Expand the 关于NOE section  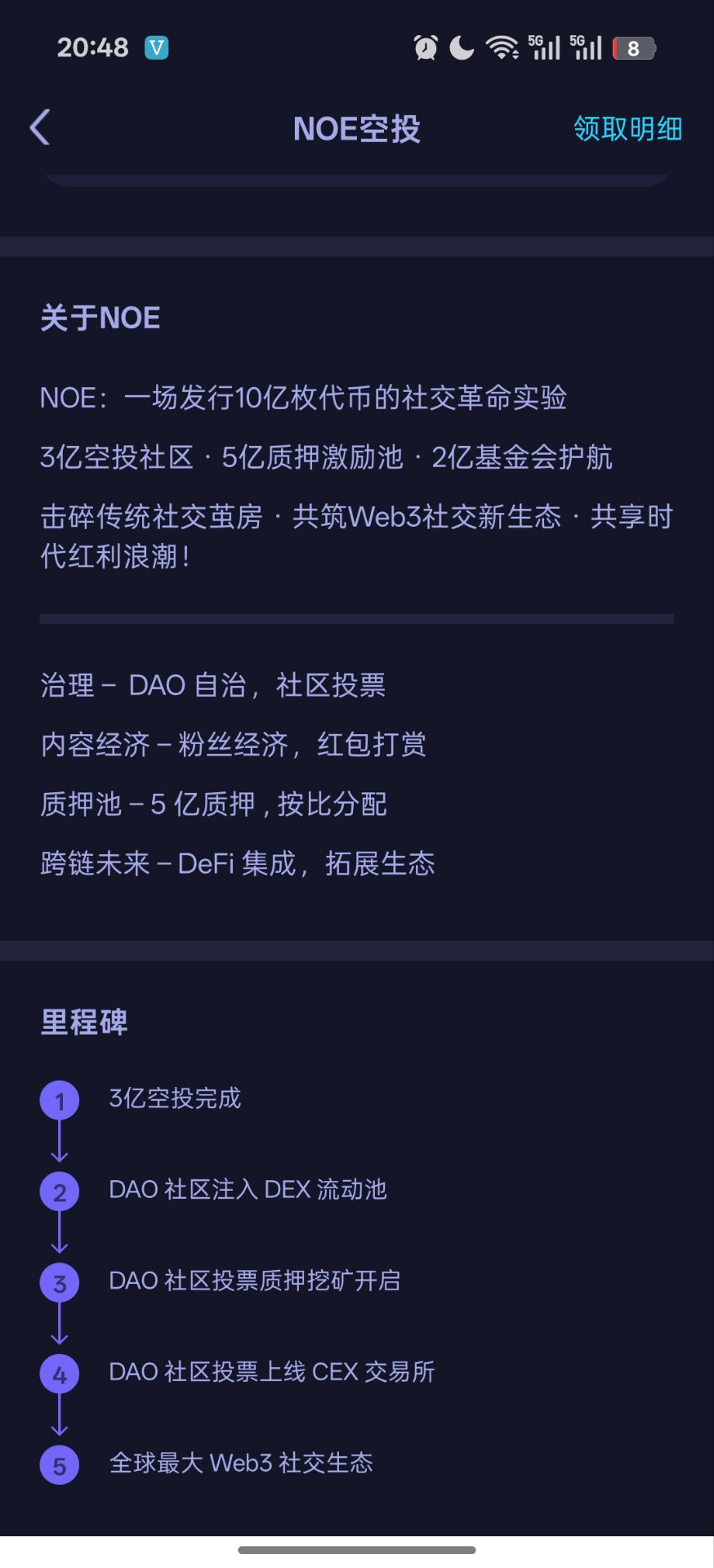pyautogui.click(x=100, y=318)
